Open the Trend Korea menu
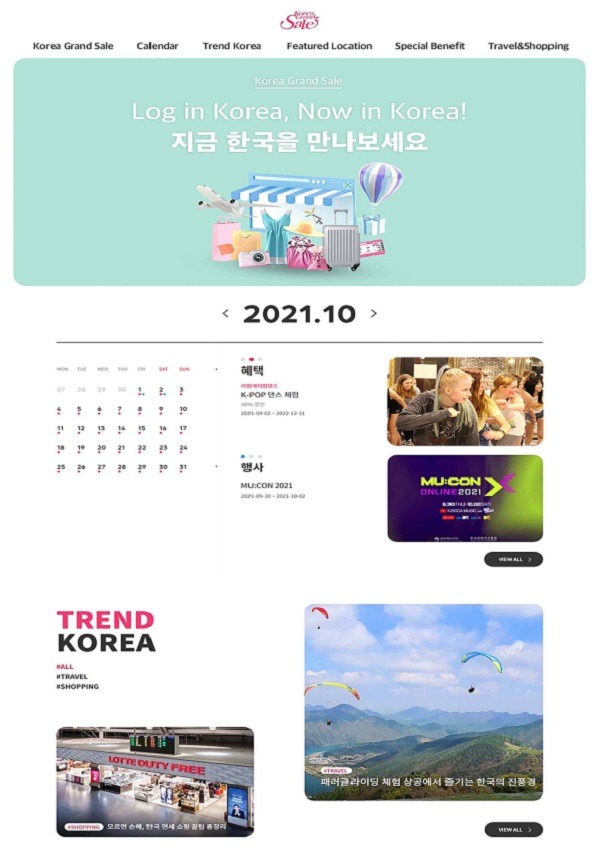This screenshot has height=850, width=600. [x=231, y=46]
